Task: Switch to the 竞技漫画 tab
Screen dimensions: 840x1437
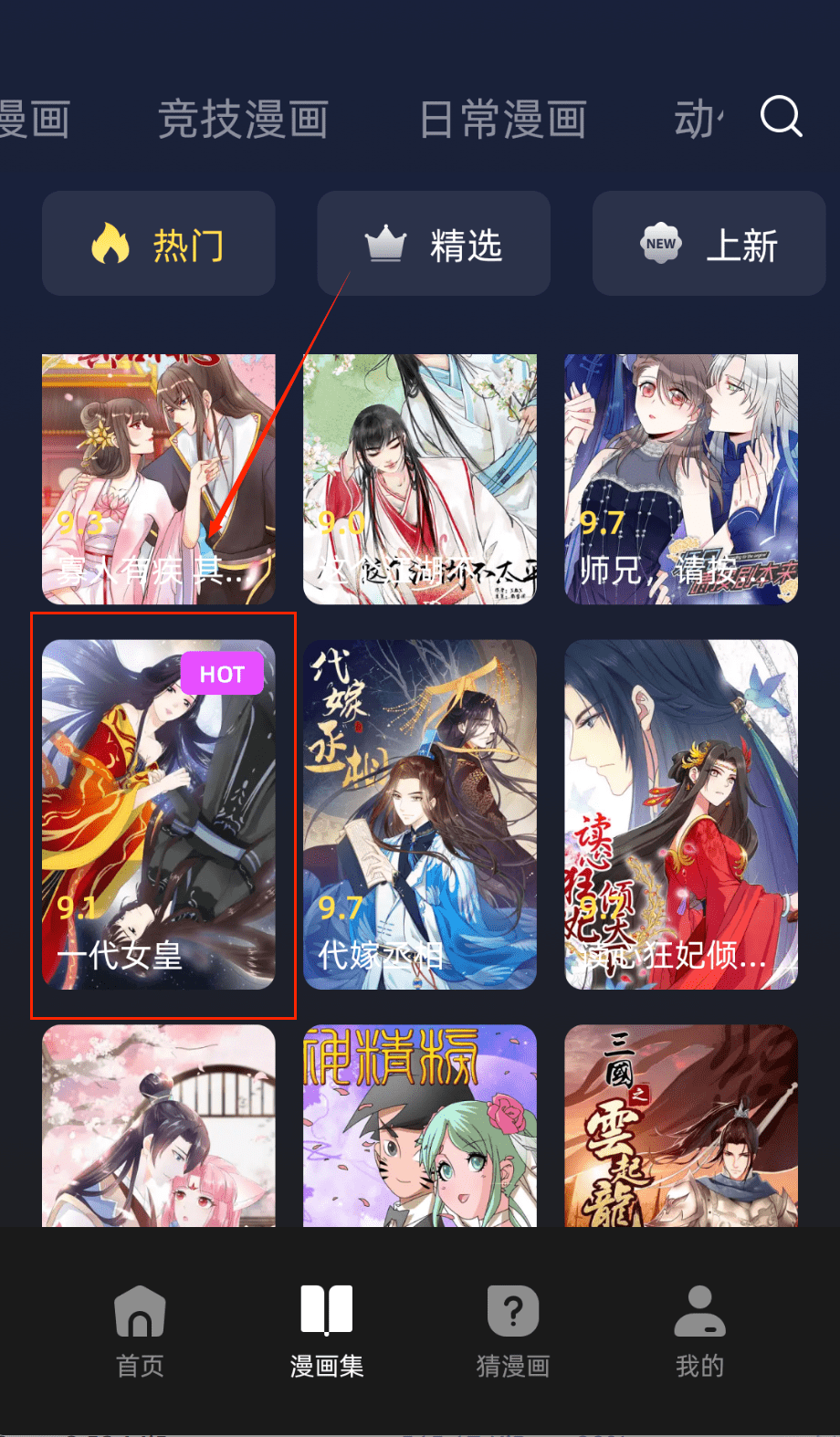Action: 243,120
